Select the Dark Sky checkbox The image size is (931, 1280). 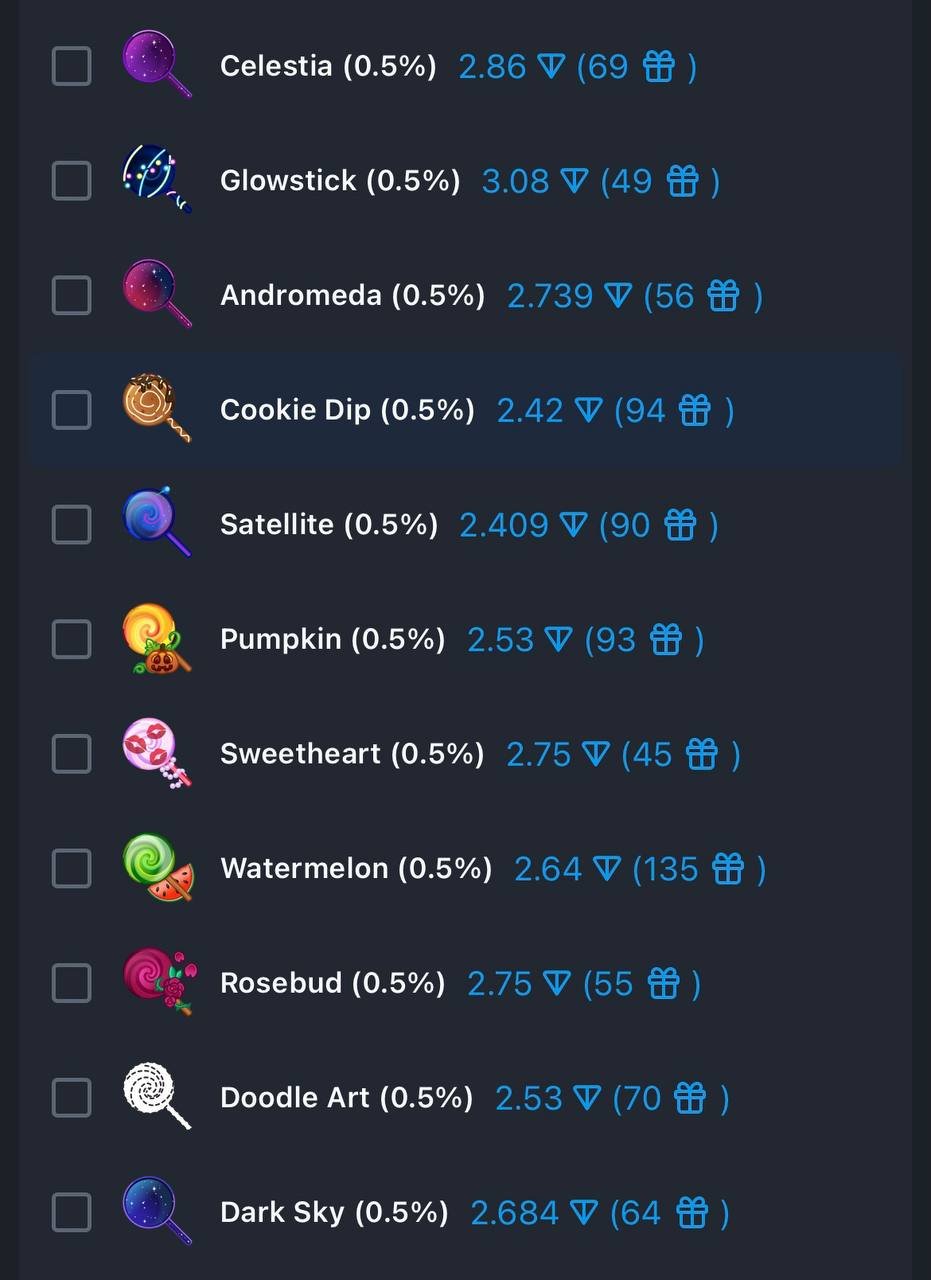click(71, 1212)
